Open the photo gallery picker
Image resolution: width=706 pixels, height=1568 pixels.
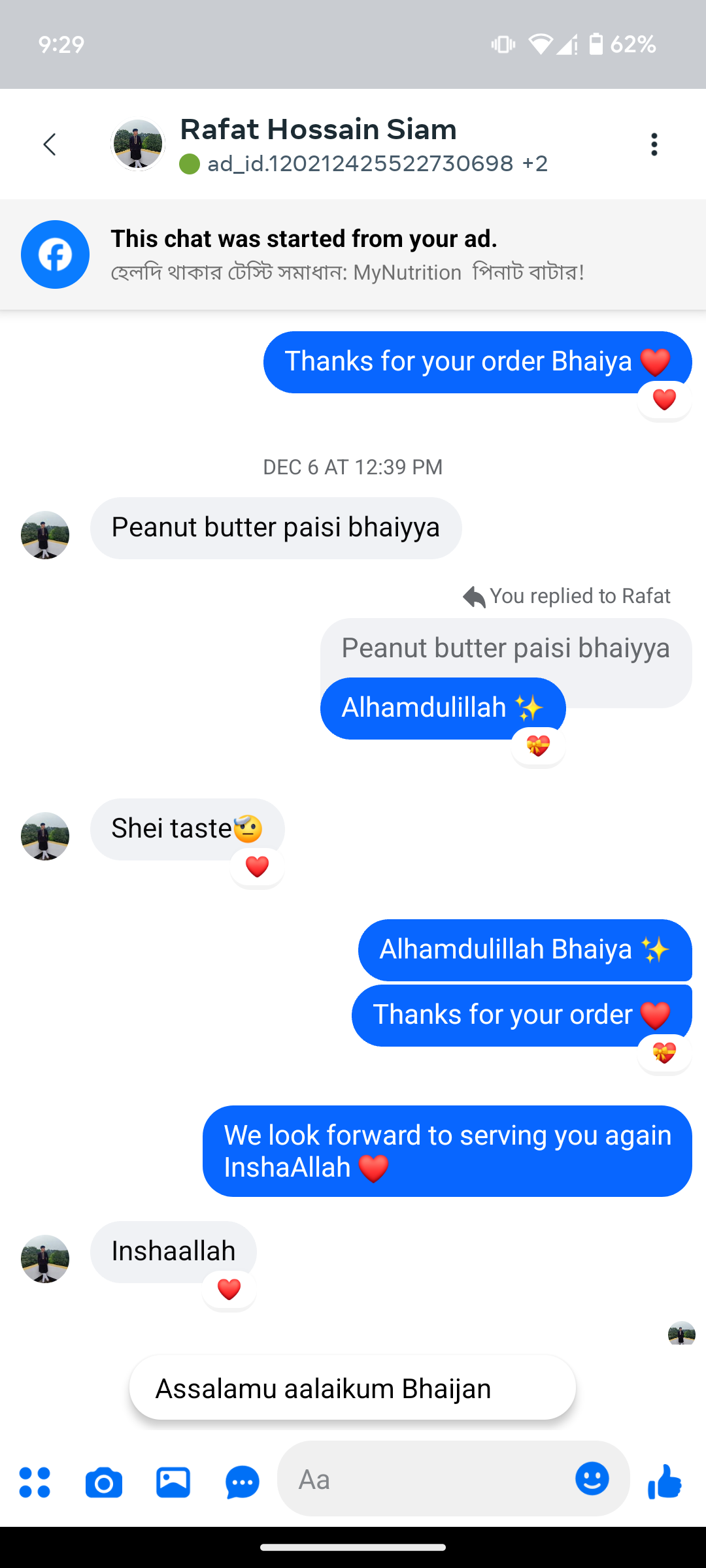pyautogui.click(x=173, y=1482)
